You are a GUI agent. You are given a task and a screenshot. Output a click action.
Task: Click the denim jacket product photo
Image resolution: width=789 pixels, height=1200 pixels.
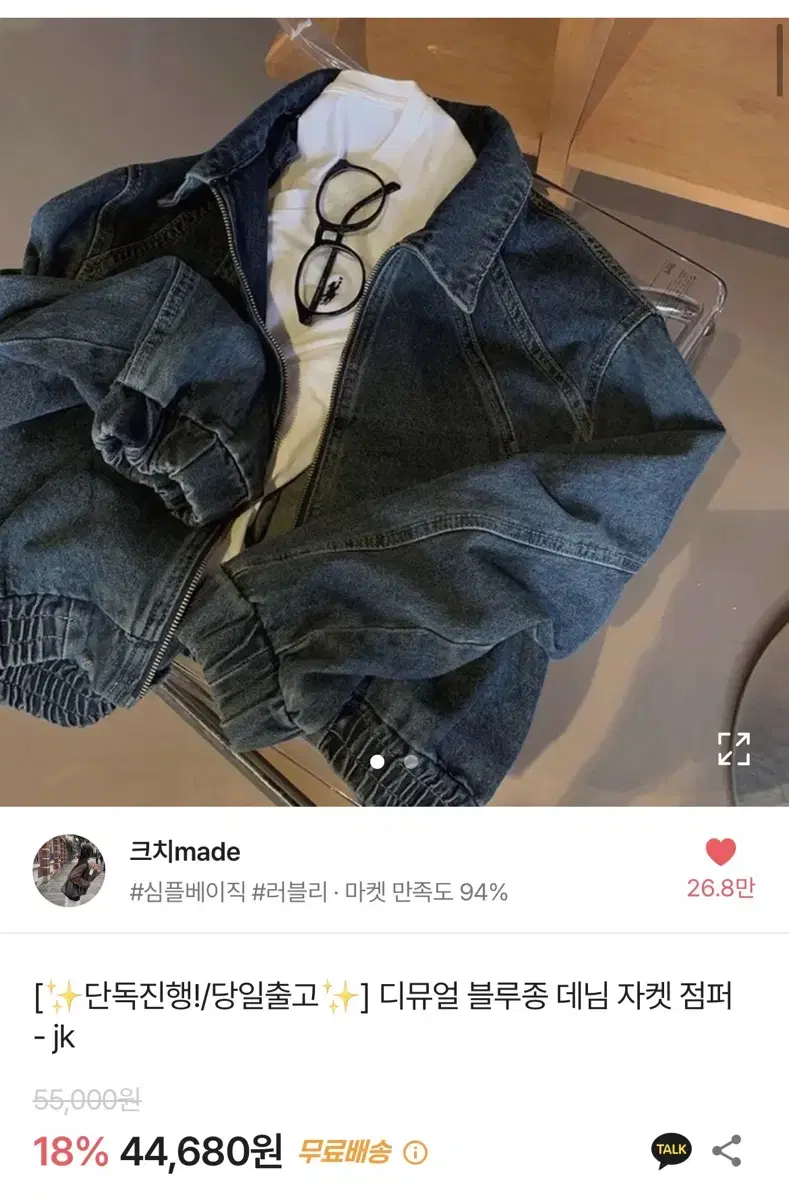point(394,400)
